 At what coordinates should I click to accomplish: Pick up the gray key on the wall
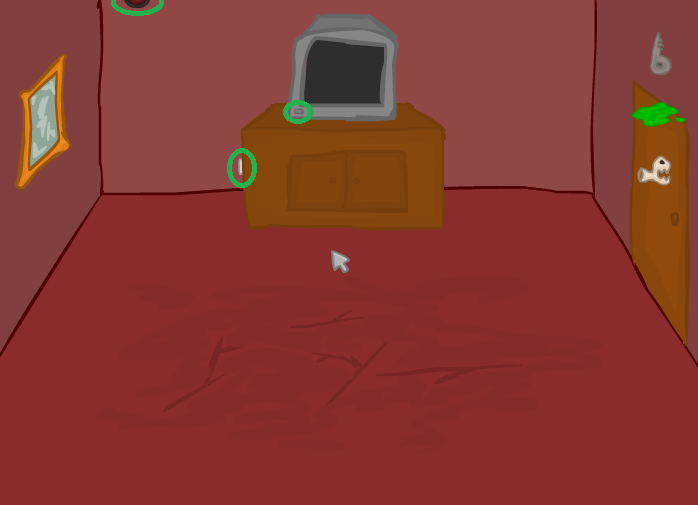pyautogui.click(x=659, y=56)
